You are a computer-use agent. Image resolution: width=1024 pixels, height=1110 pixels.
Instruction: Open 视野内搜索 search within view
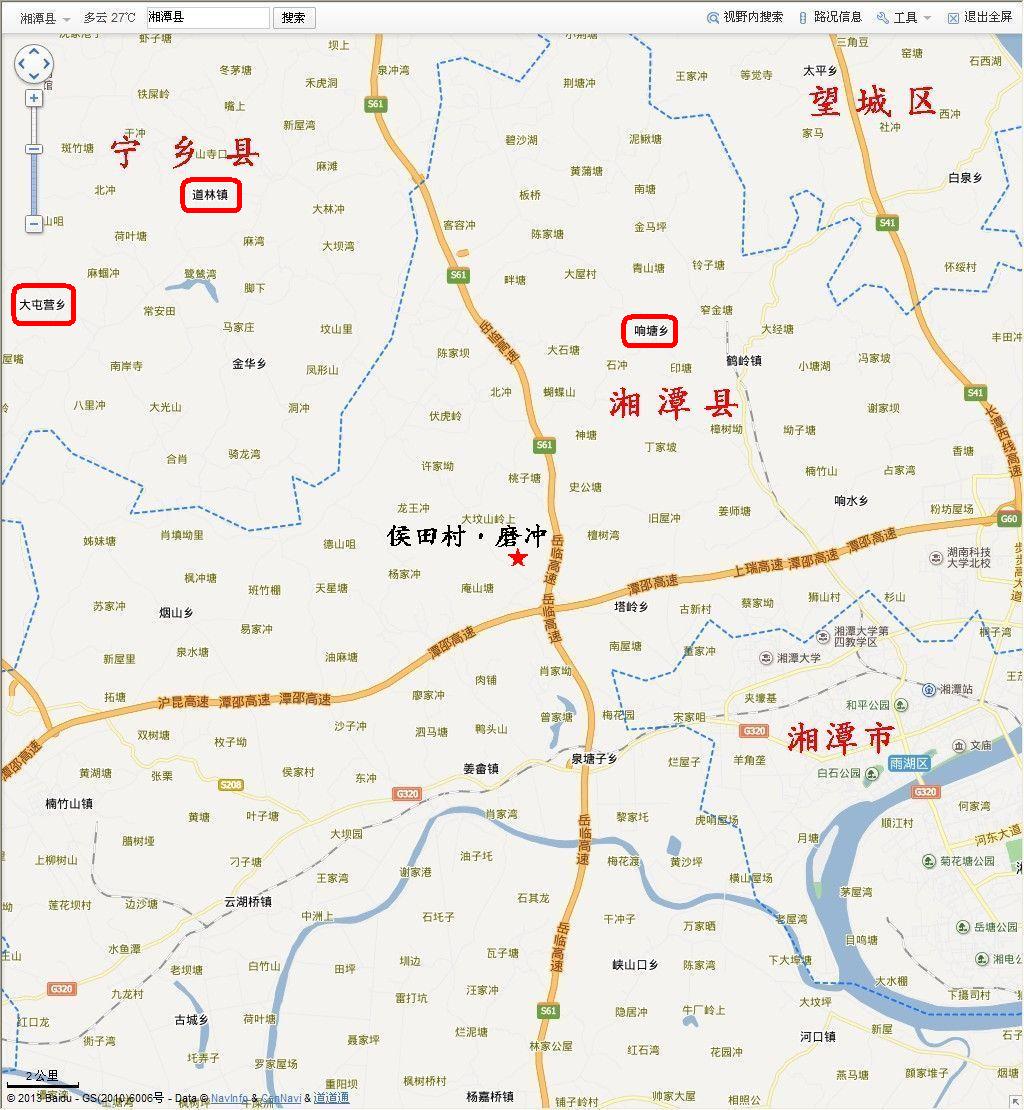click(x=745, y=18)
